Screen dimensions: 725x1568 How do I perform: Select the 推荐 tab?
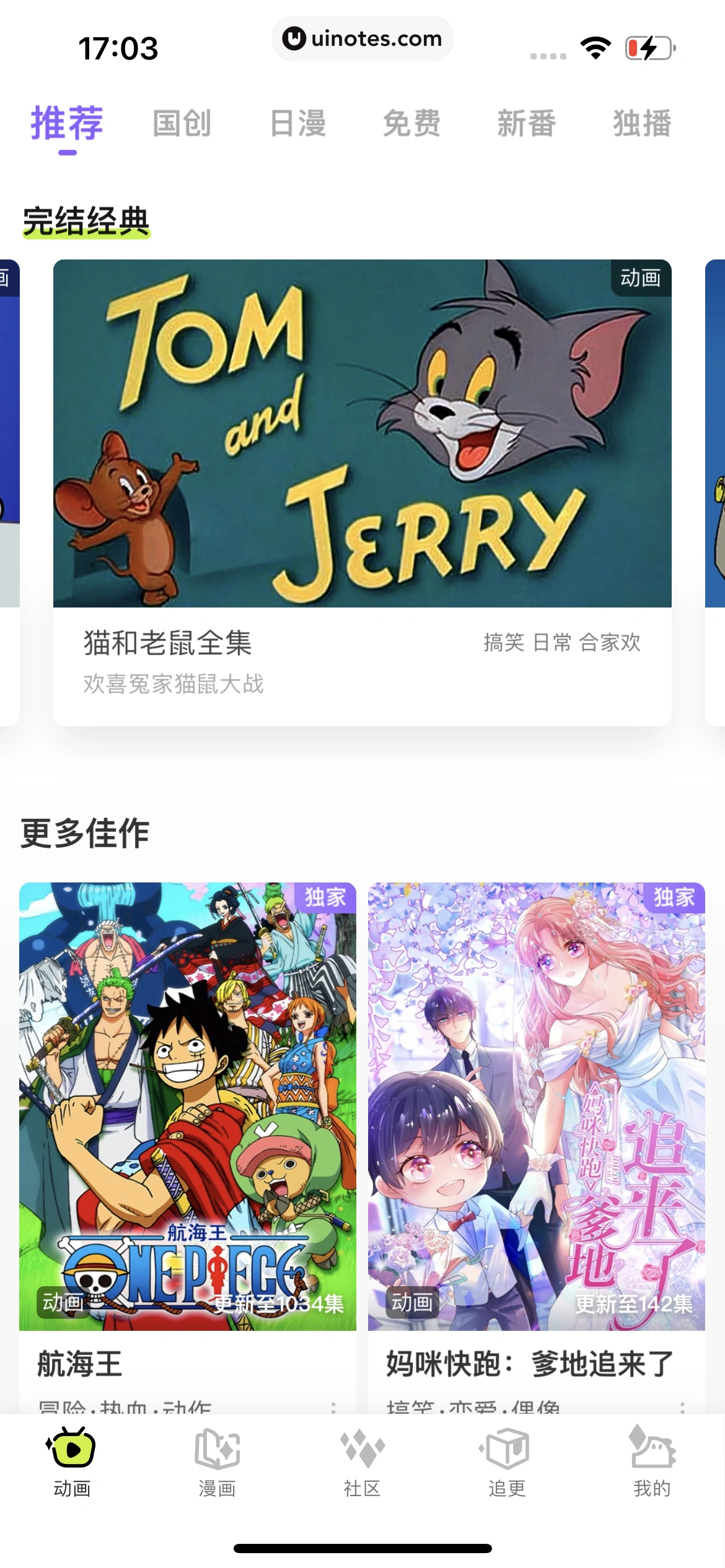point(67,123)
